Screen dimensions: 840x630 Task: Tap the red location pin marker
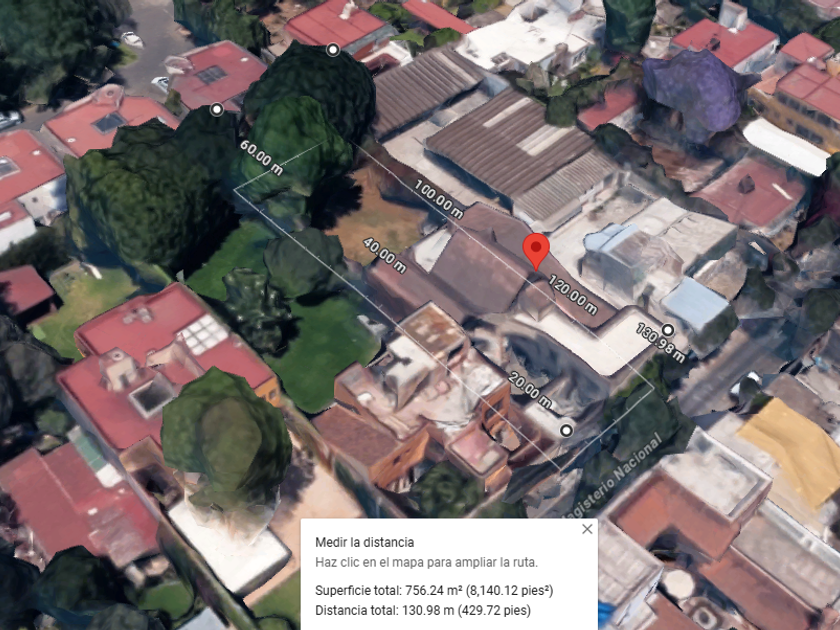tap(536, 251)
